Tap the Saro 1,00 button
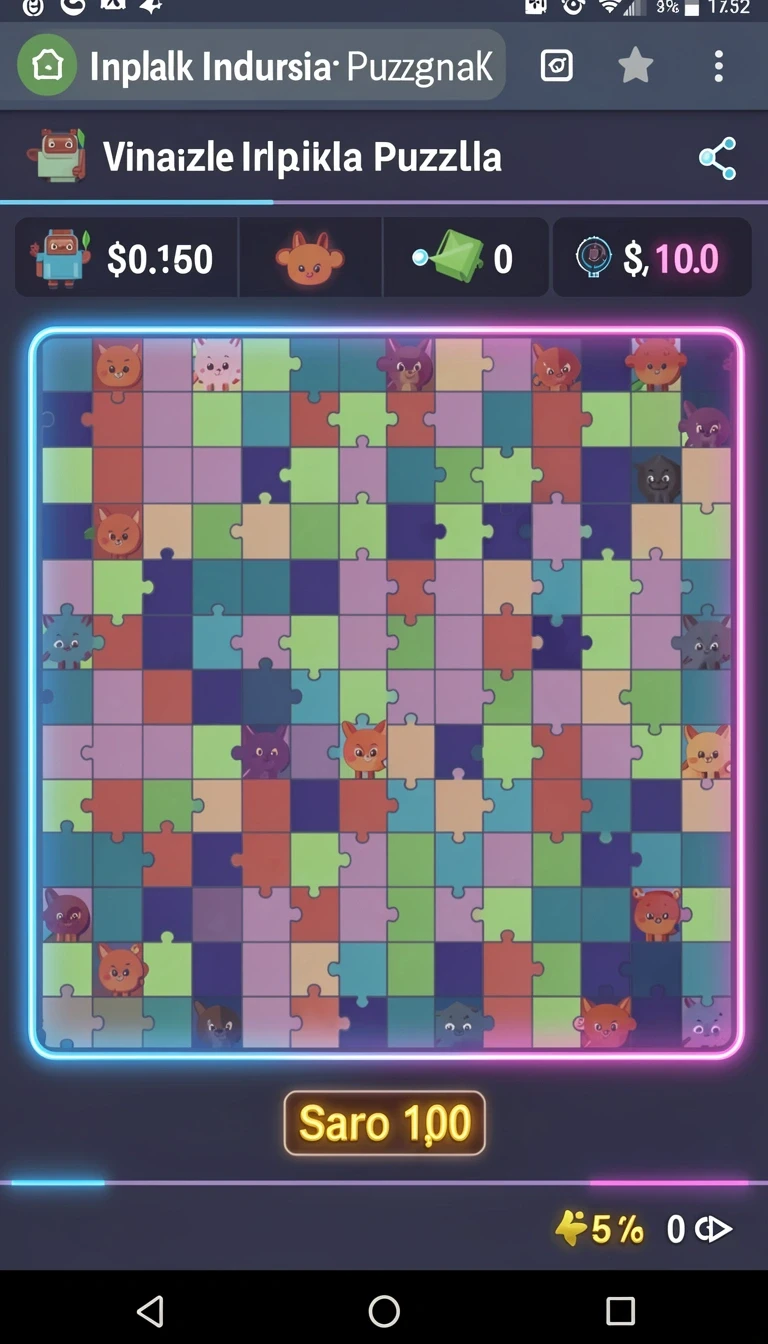 (385, 1123)
